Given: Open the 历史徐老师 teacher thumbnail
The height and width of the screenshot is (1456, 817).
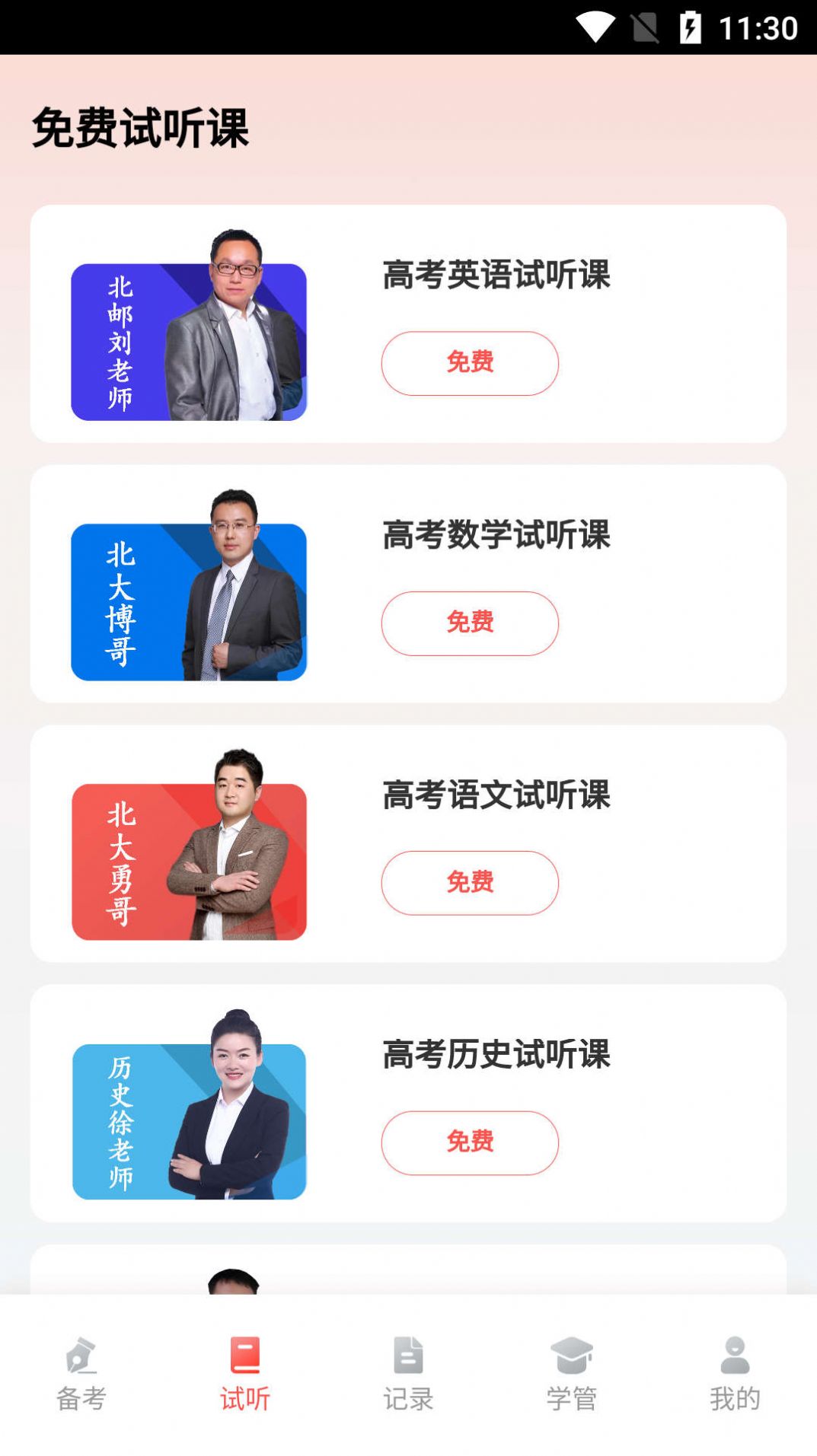Looking at the screenshot, I should coord(189,1120).
